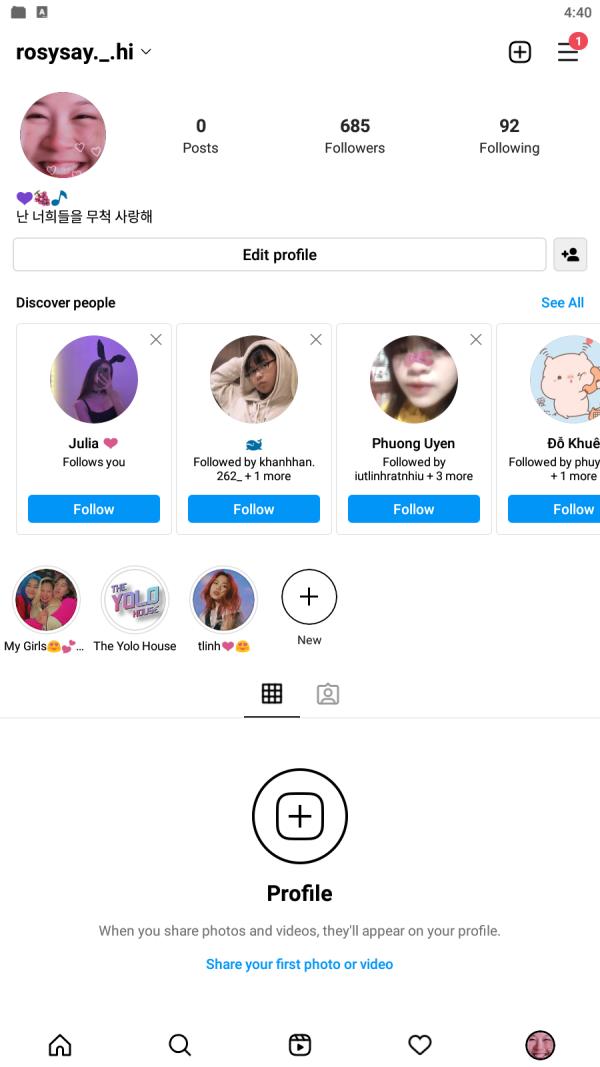
Task: View the tlinh story highlight
Action: click(224, 600)
